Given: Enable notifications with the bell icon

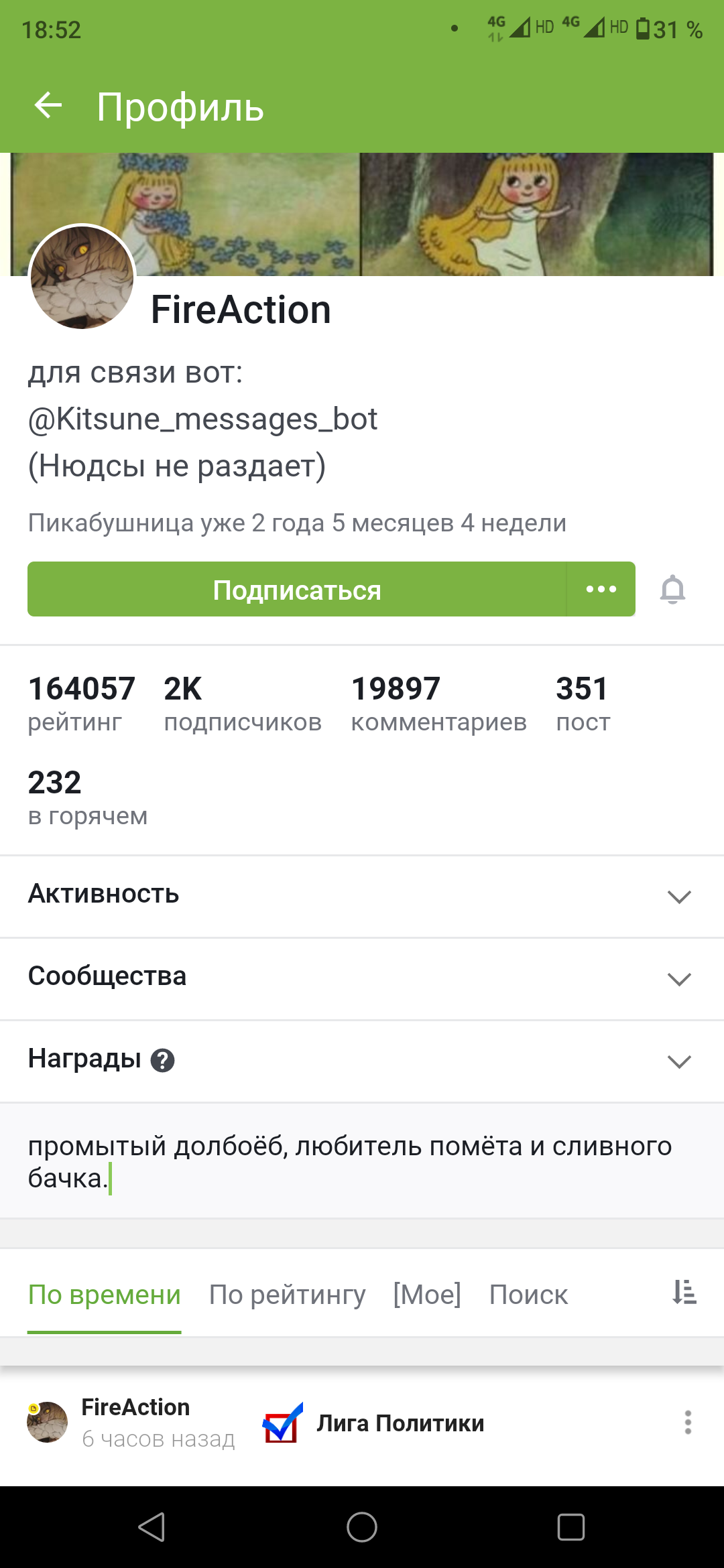Looking at the screenshot, I should pos(672,590).
